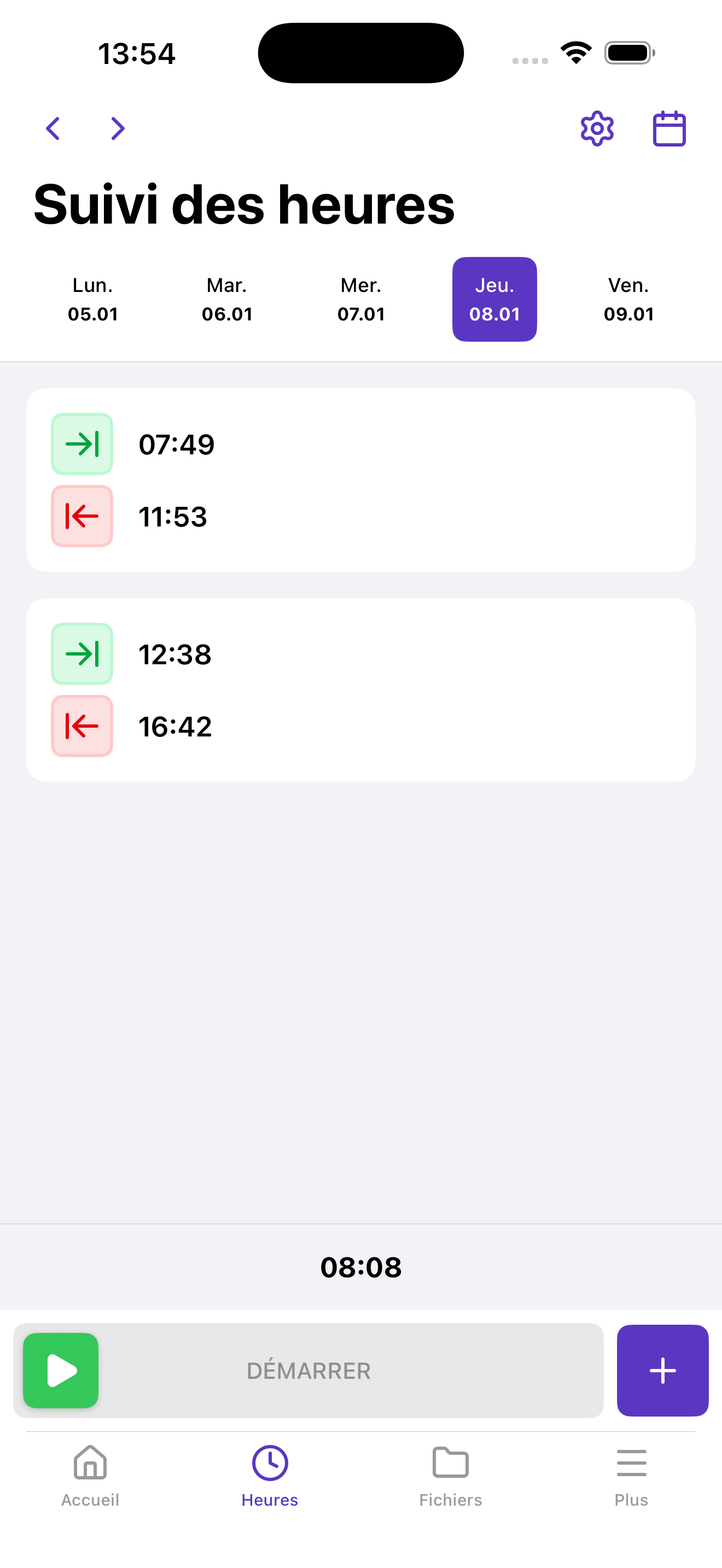
Task: Tap the purple plus button to add entry
Action: point(662,1370)
